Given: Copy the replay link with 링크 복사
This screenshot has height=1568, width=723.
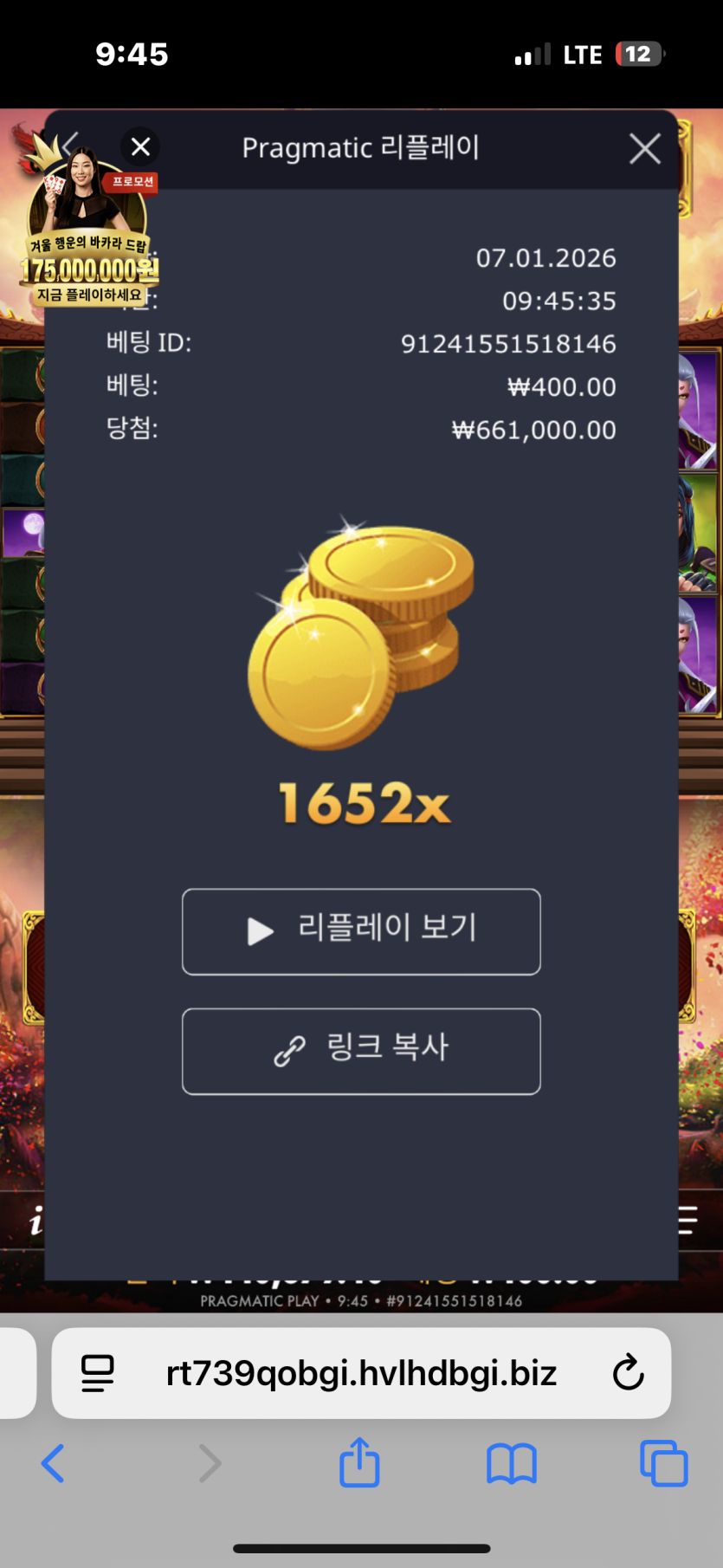Looking at the screenshot, I should tap(361, 1051).
